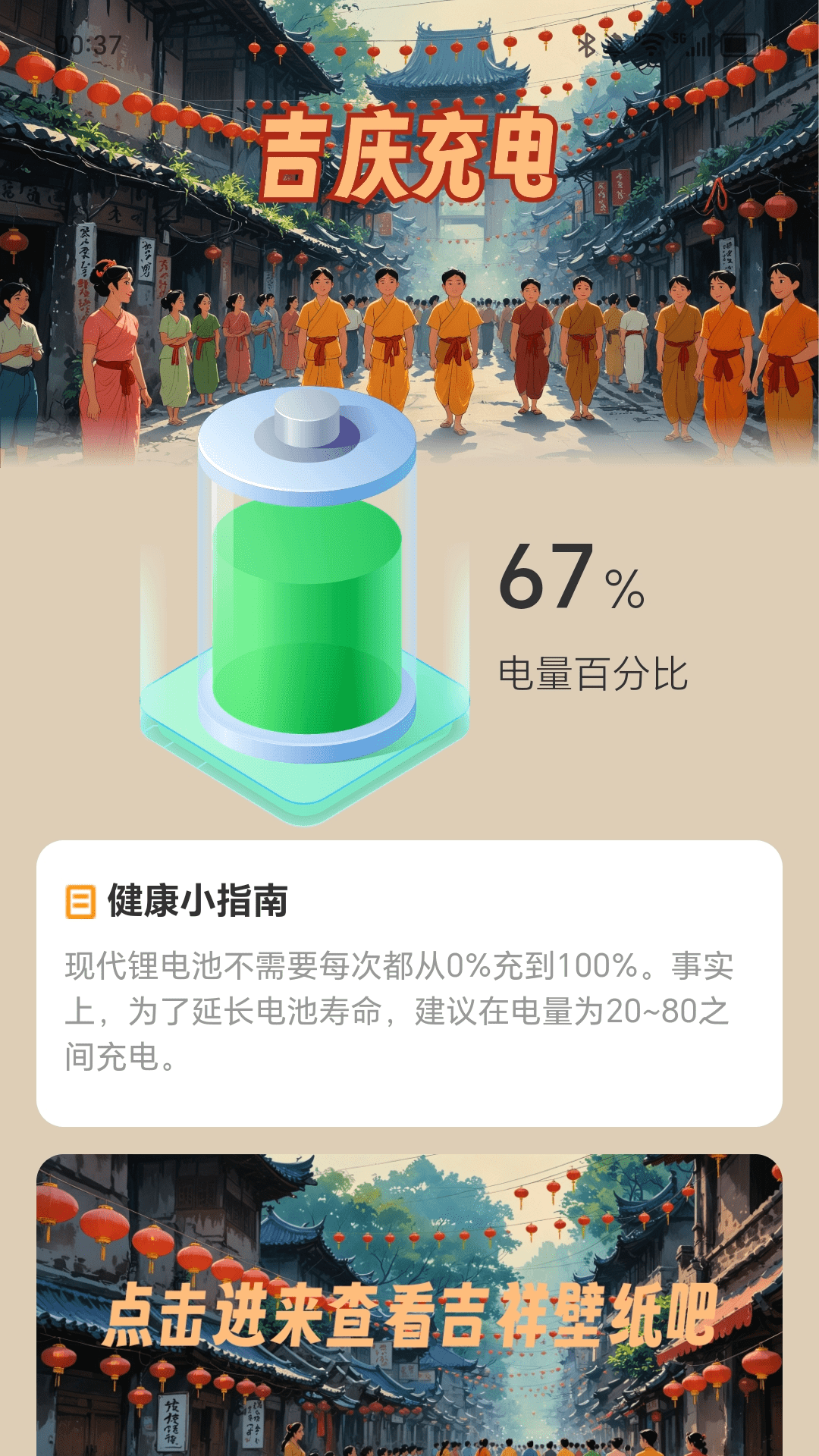This screenshot has width=819, height=1456.
Task: Open the 点击进来查看吉祥壁纸吧 wallpaper banner
Action: (x=409, y=1312)
